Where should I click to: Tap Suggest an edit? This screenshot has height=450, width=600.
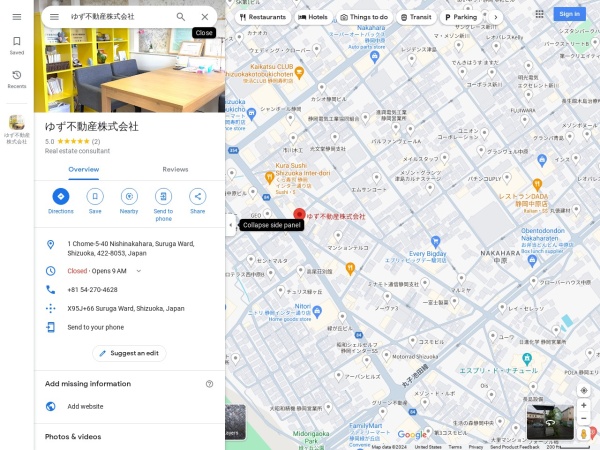(129, 353)
